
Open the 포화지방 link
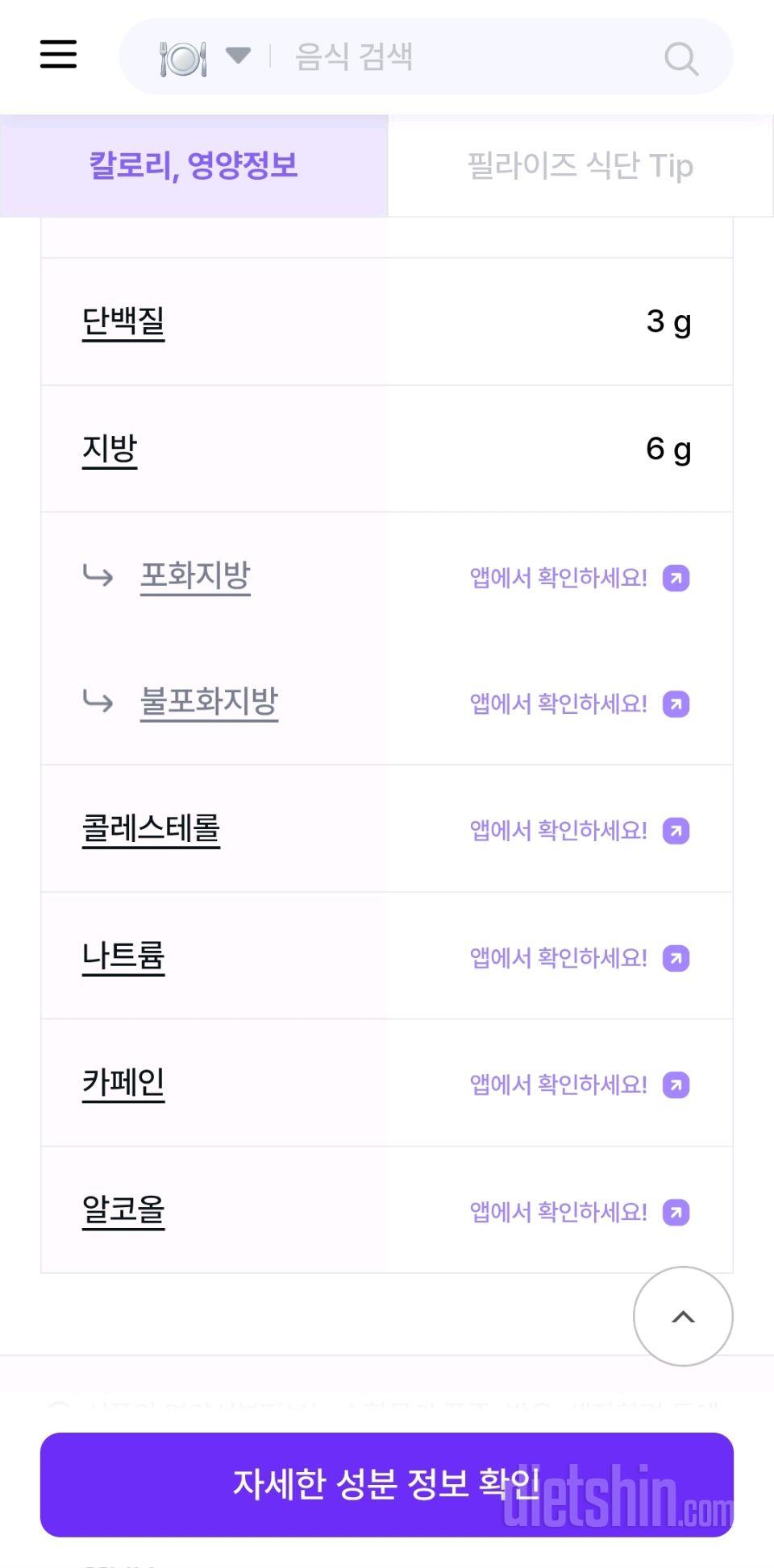[195, 576]
